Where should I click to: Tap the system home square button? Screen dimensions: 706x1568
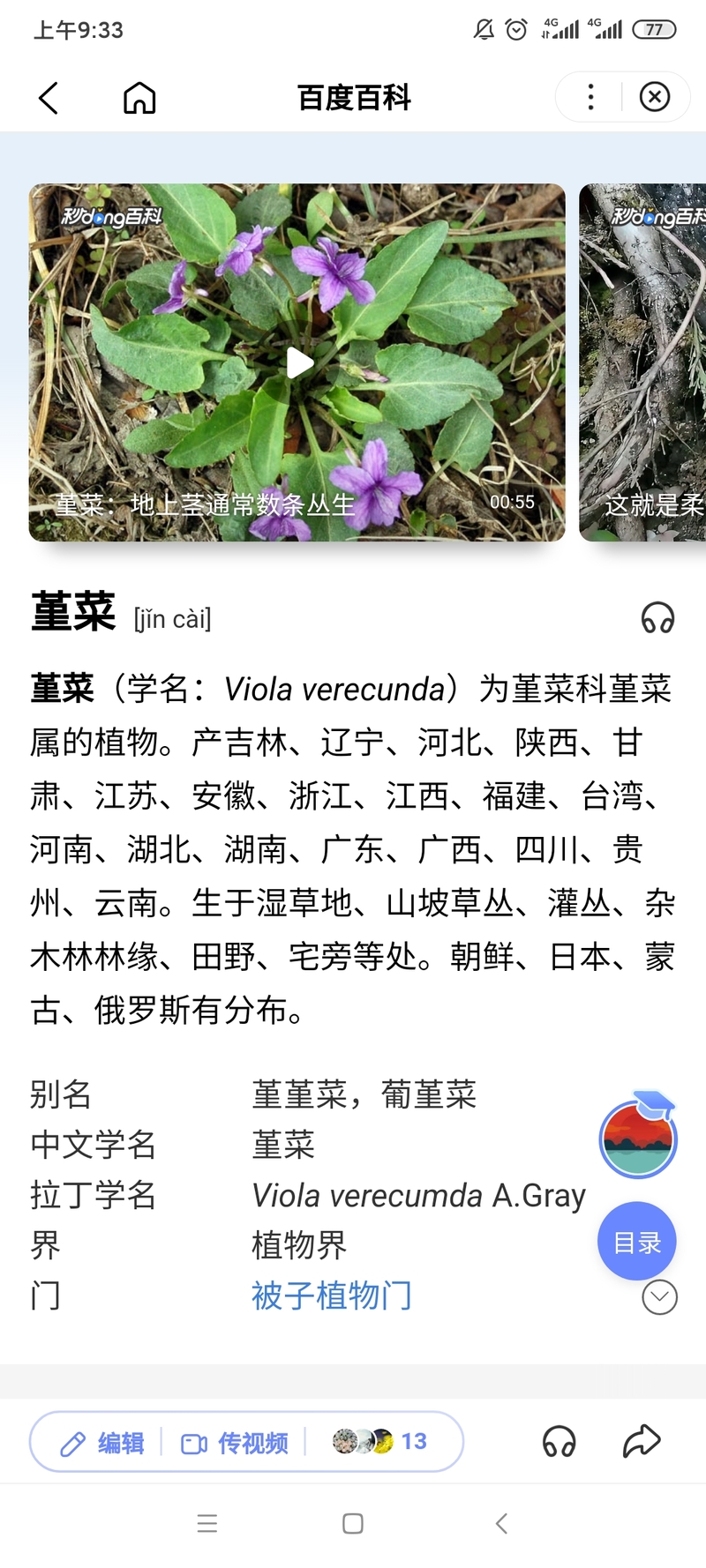353,1523
